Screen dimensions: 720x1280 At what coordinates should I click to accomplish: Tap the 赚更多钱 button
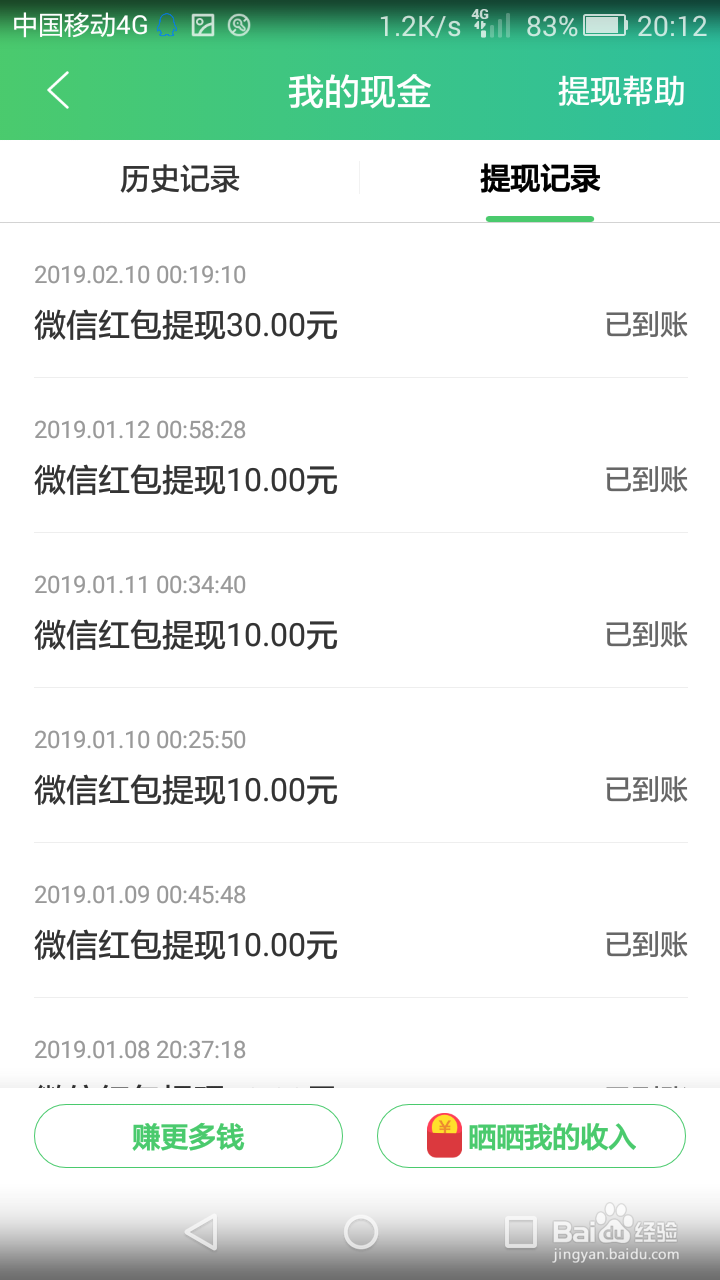tap(188, 1136)
